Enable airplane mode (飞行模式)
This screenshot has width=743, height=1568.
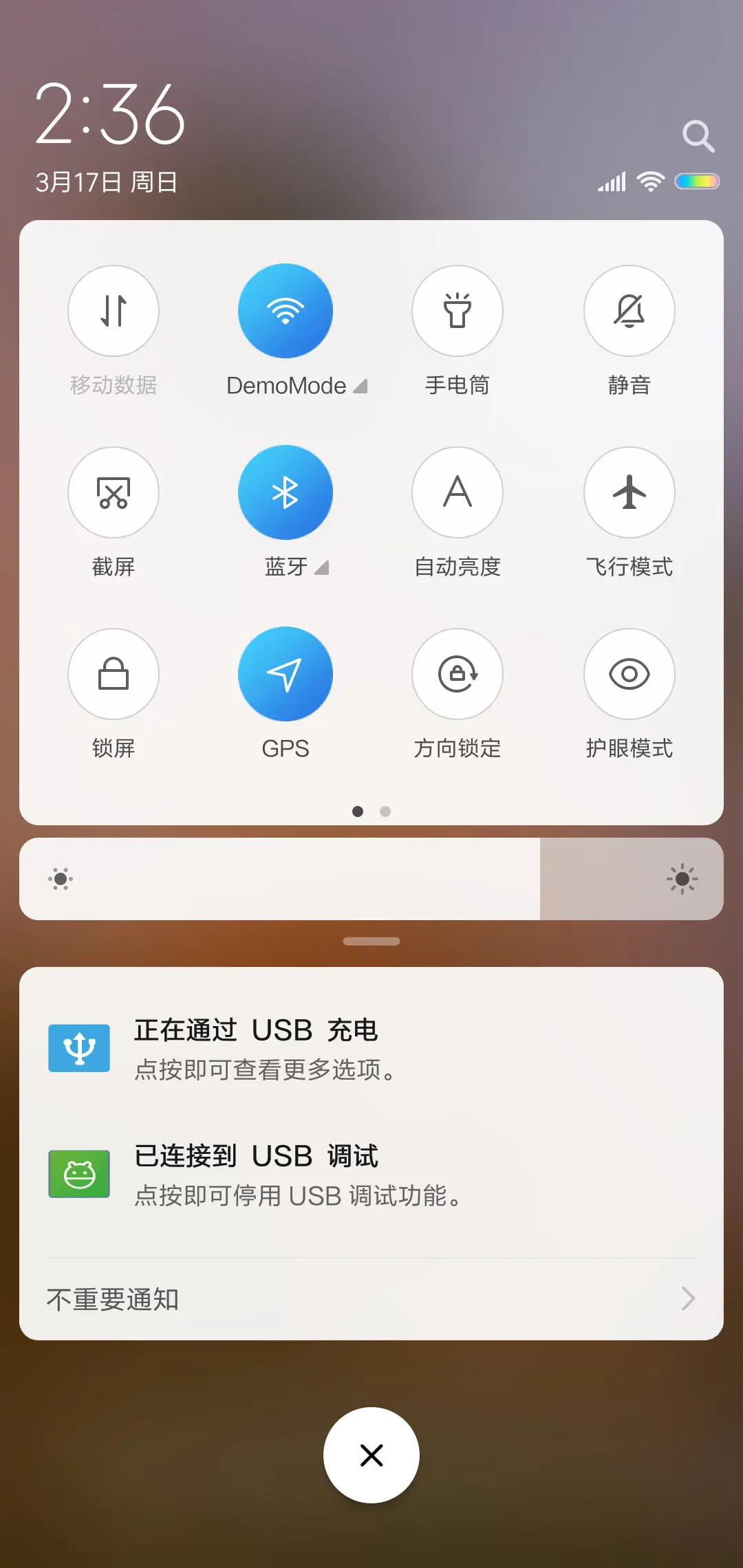(x=629, y=492)
